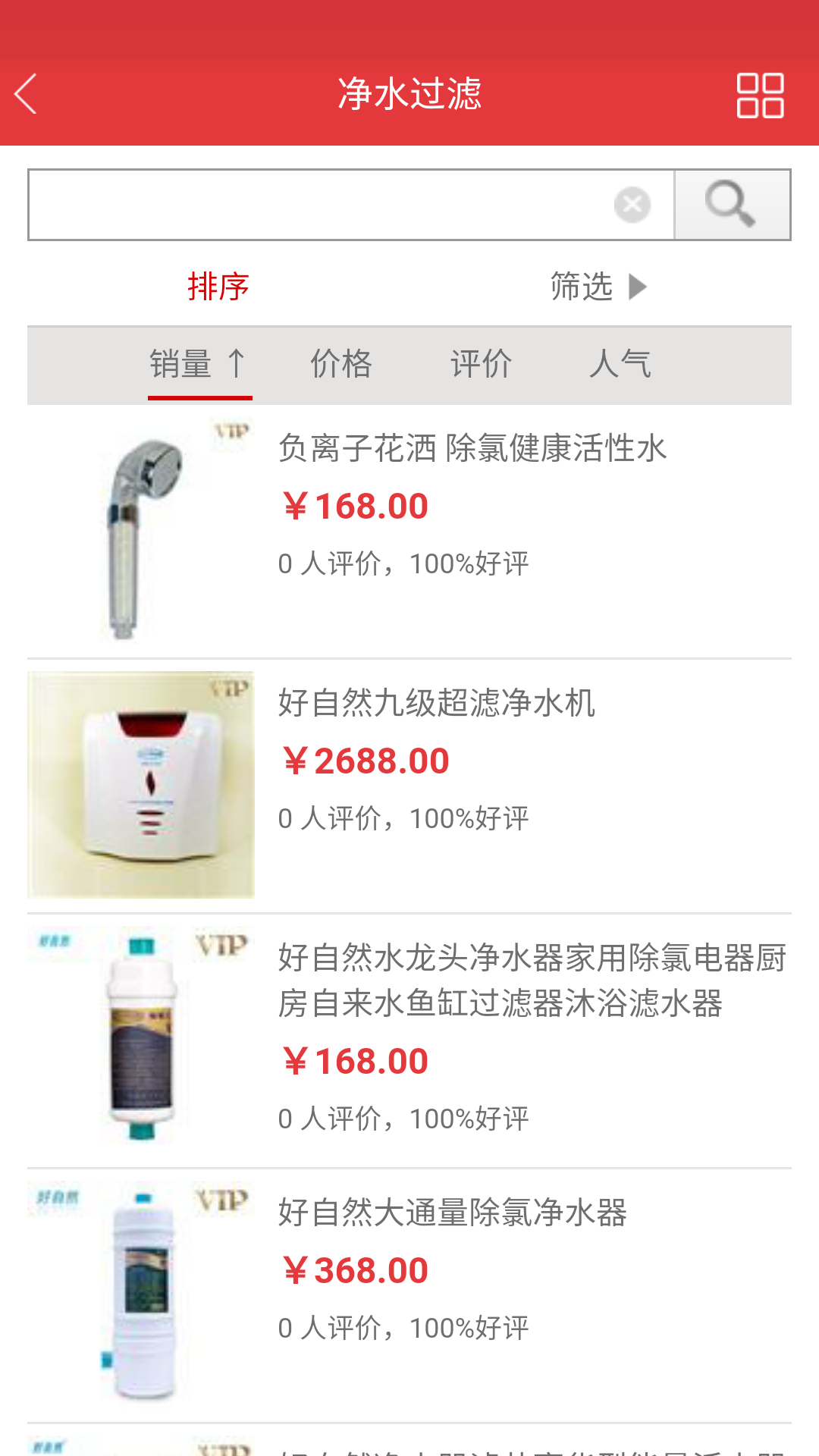The height and width of the screenshot is (1456, 819).
Task: Open the 筛选 filter panel
Action: 598,287
